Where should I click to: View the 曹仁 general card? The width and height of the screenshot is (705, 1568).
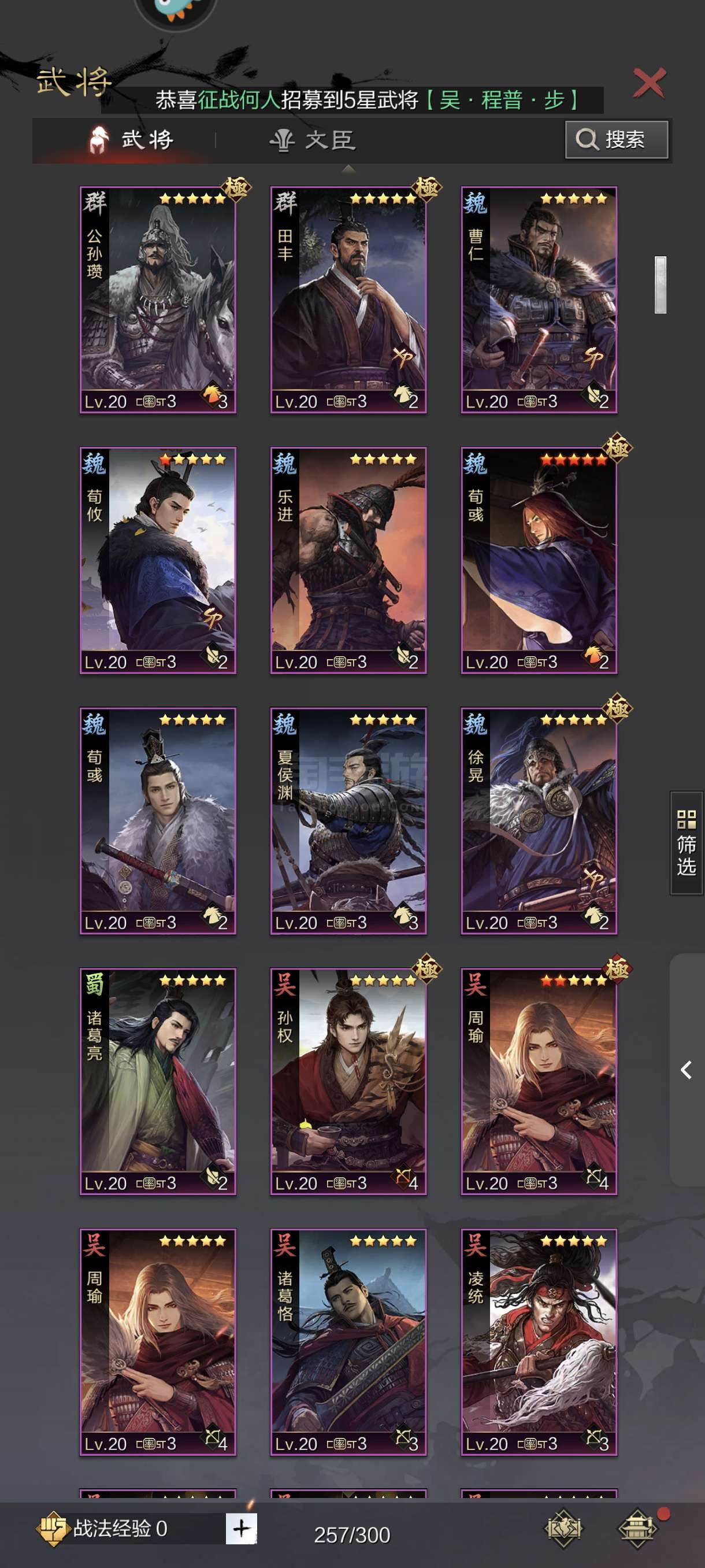(539, 300)
